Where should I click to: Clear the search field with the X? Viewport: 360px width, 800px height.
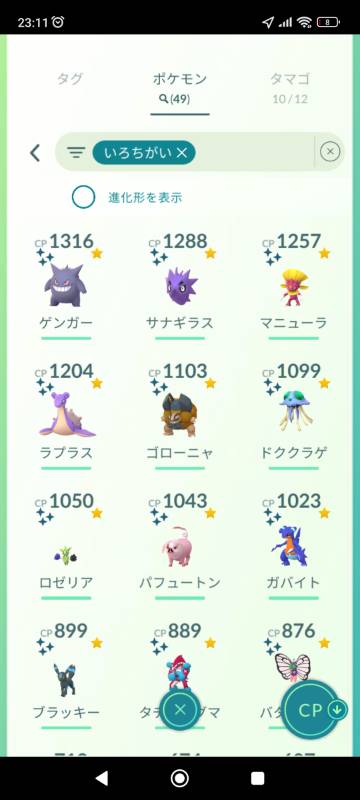[330, 152]
